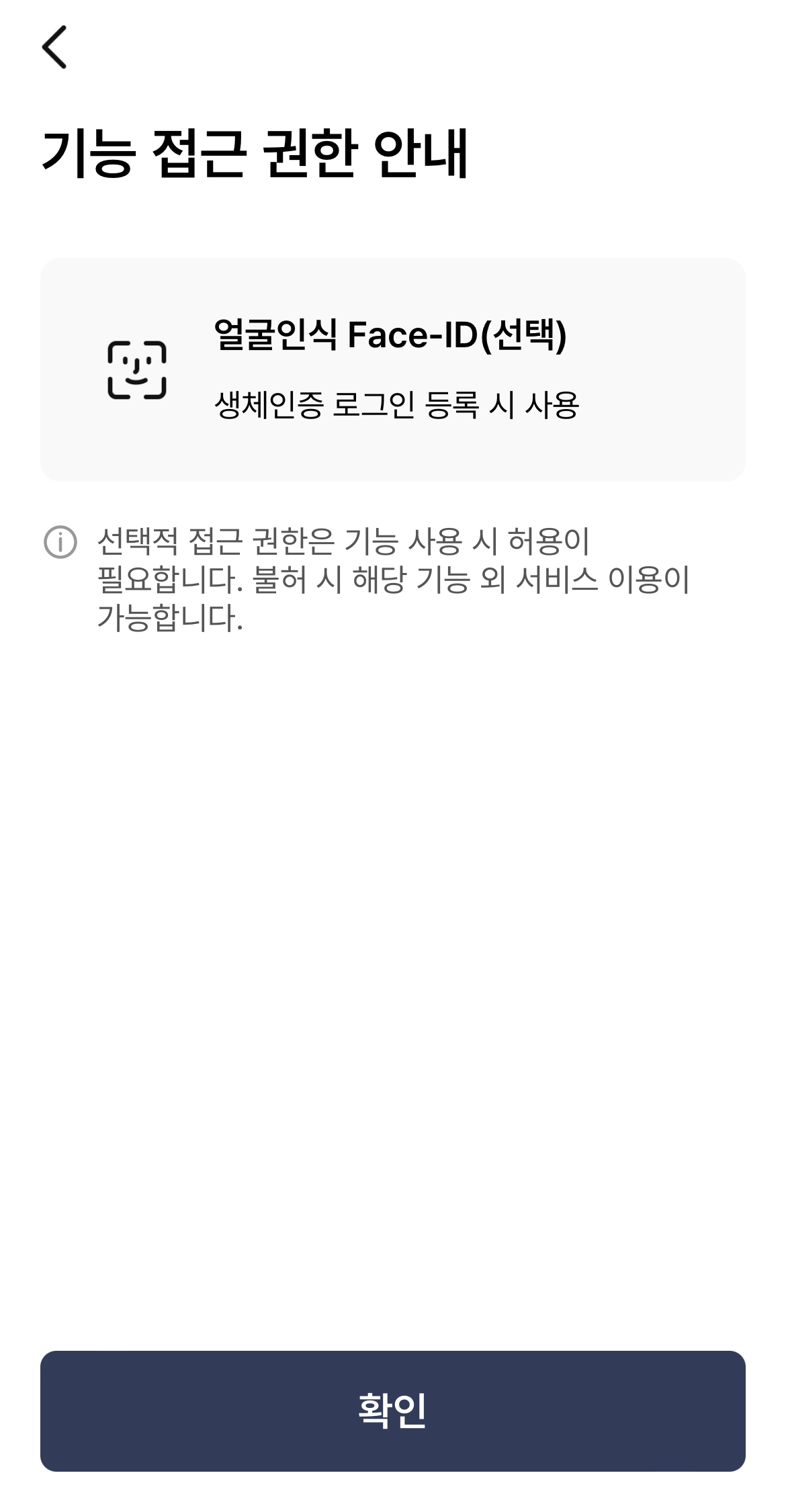Click the 선택적 접근 권한 disclaimer text
This screenshot has width=786, height=1512.
(x=390, y=579)
